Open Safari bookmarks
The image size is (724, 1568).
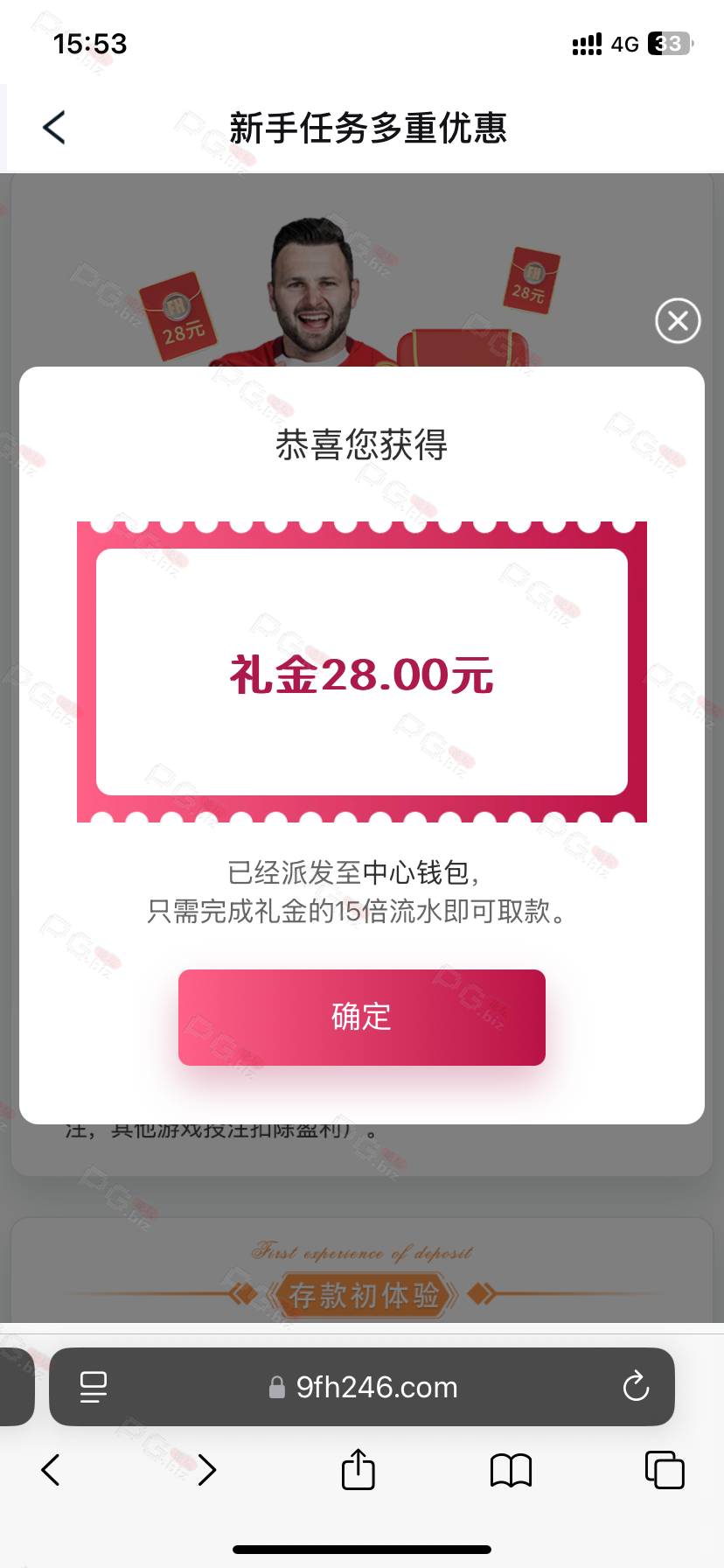[x=512, y=1470]
